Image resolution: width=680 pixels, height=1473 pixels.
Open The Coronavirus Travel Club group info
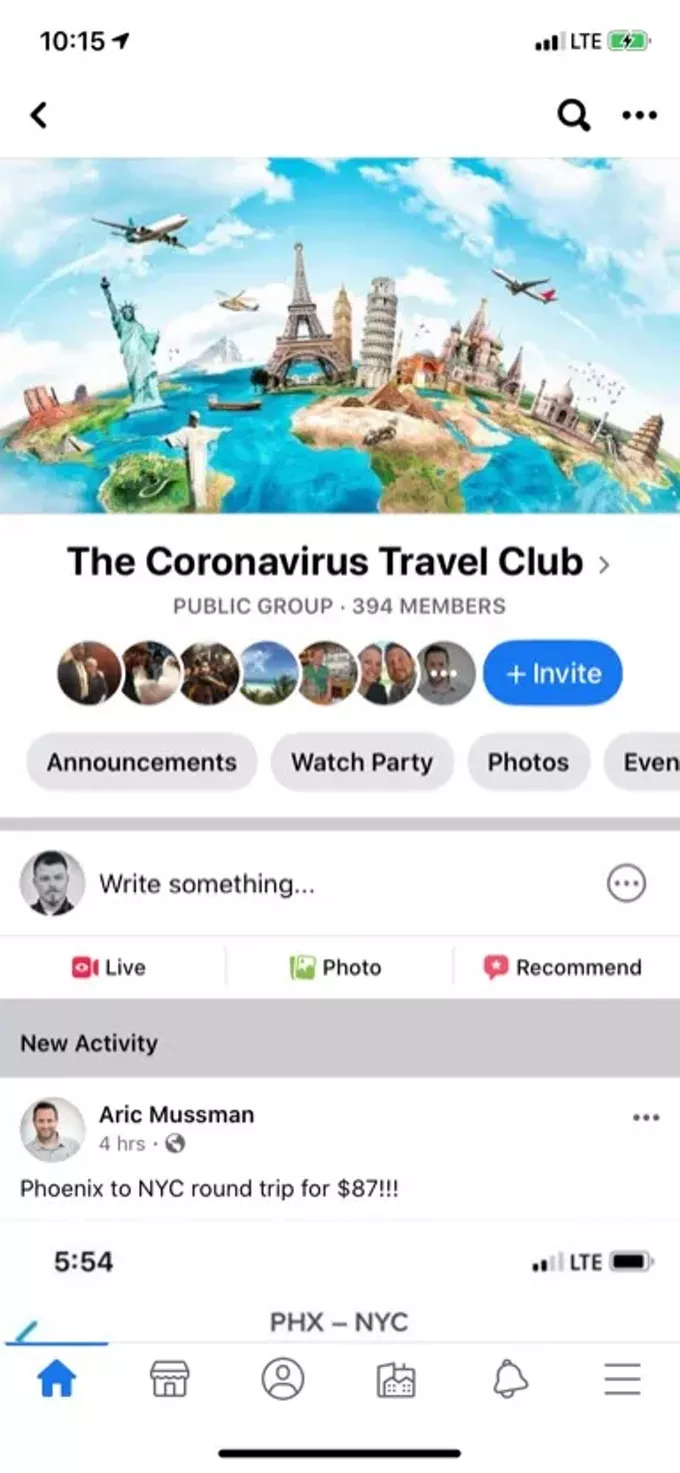[x=337, y=562]
